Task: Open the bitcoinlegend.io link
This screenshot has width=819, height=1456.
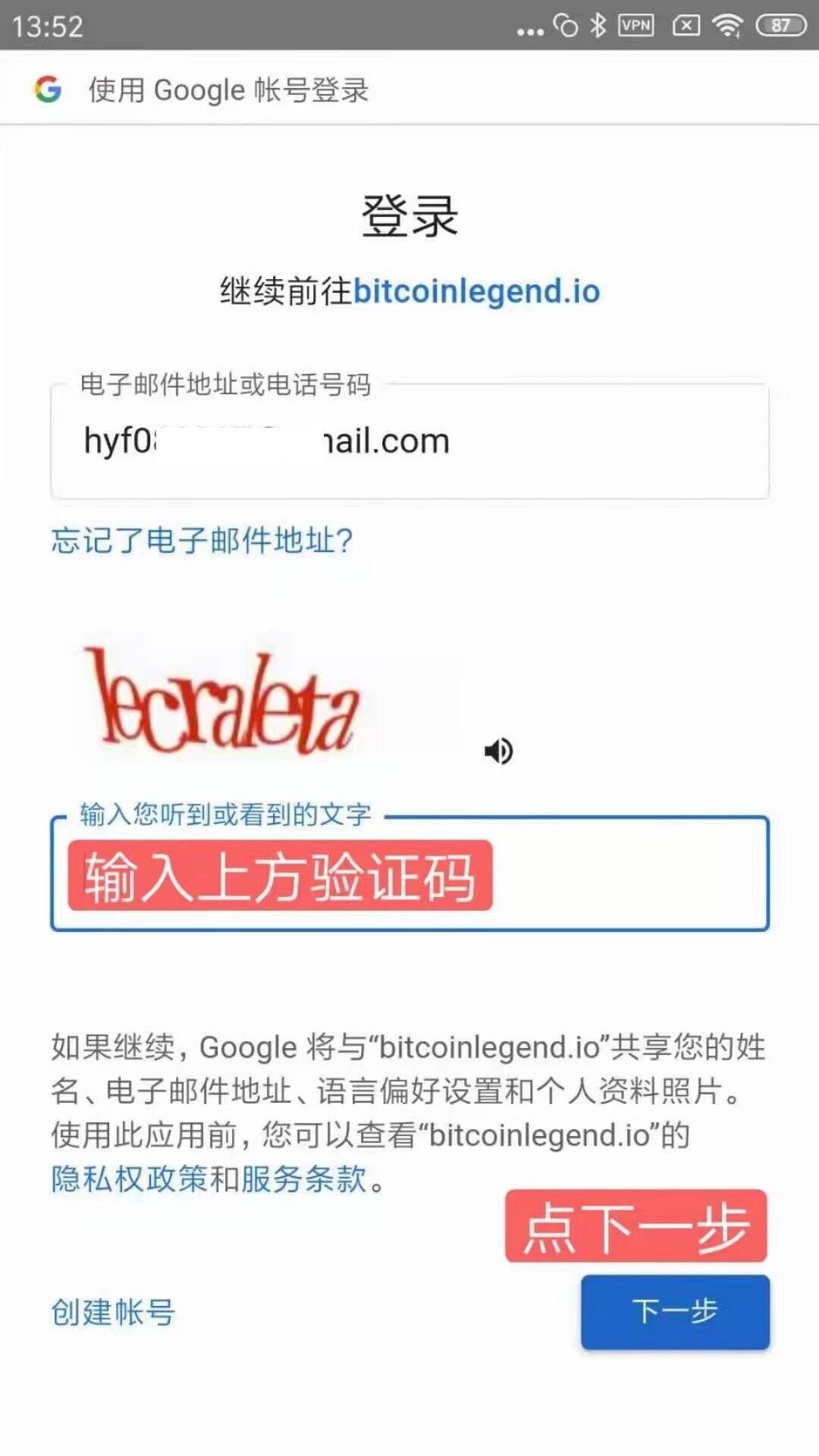Action: point(476,291)
